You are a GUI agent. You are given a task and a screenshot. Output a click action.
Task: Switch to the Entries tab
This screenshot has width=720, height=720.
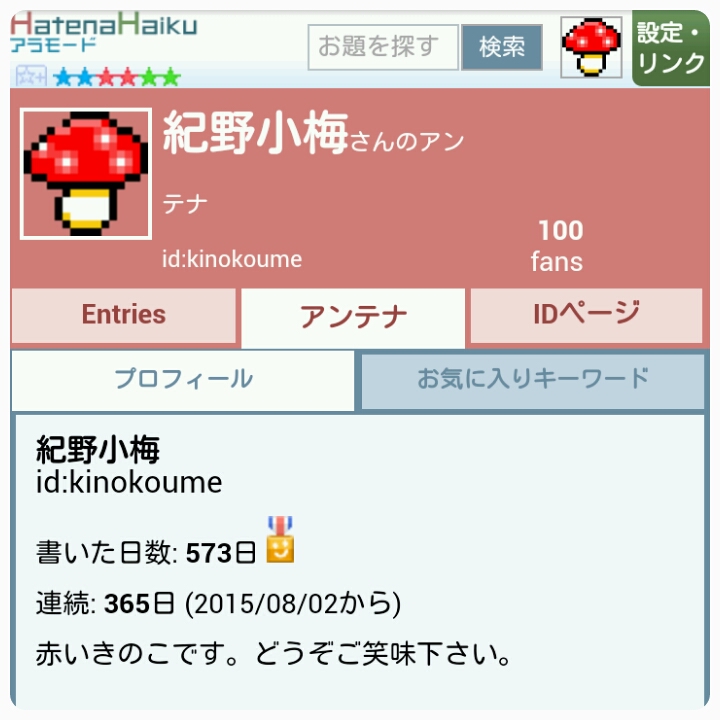point(124,315)
